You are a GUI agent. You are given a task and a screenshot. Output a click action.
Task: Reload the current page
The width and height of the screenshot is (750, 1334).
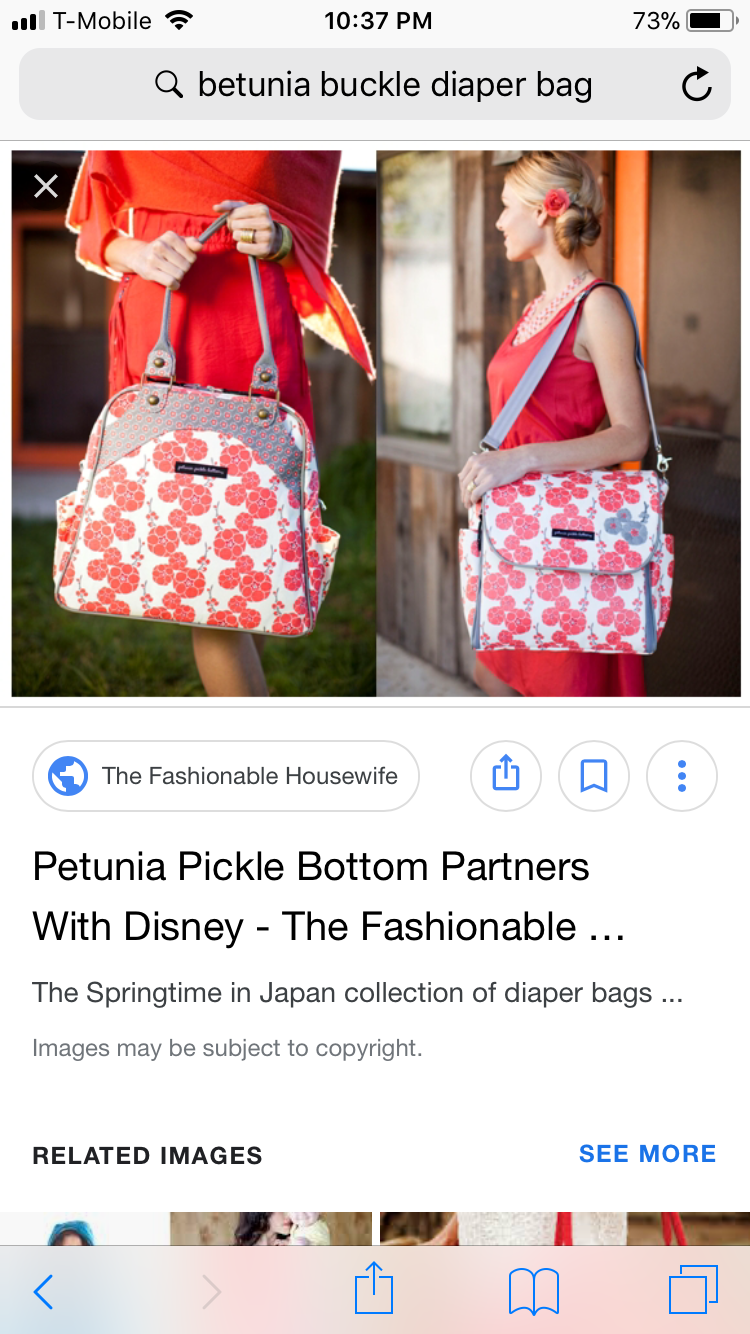coord(696,86)
